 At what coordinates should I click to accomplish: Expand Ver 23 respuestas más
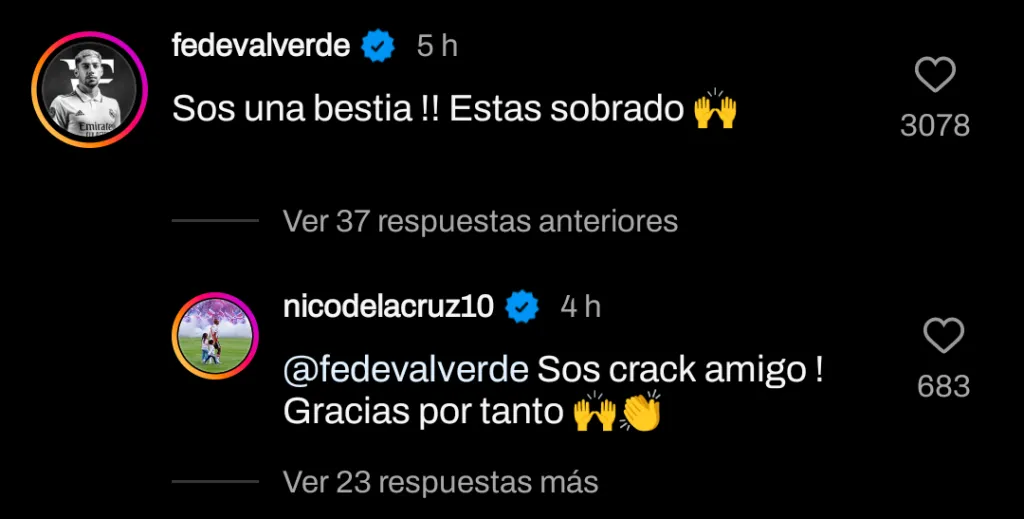pos(440,483)
